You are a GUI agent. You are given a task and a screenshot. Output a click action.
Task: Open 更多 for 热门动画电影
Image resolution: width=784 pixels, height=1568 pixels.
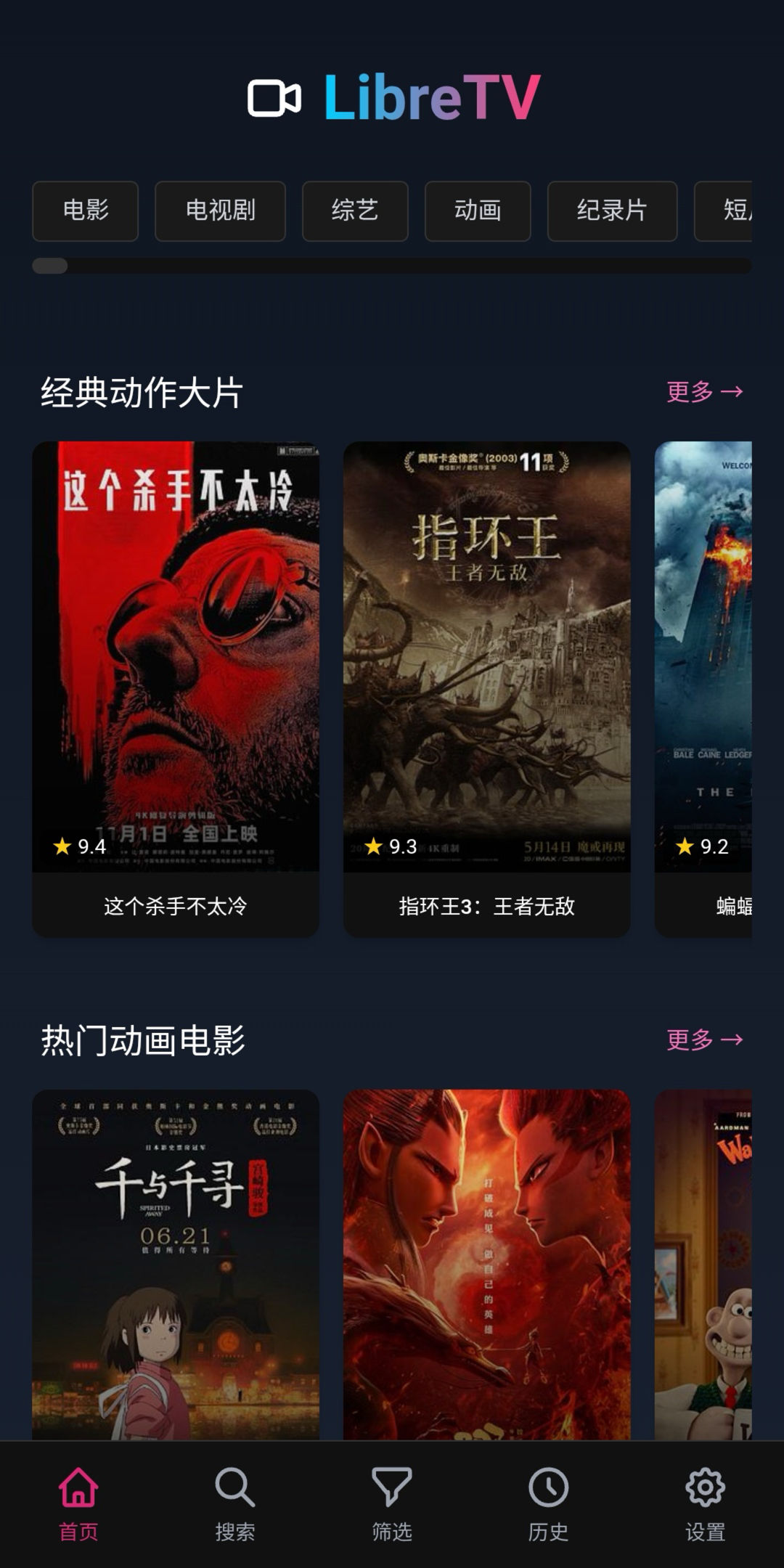tap(705, 1040)
